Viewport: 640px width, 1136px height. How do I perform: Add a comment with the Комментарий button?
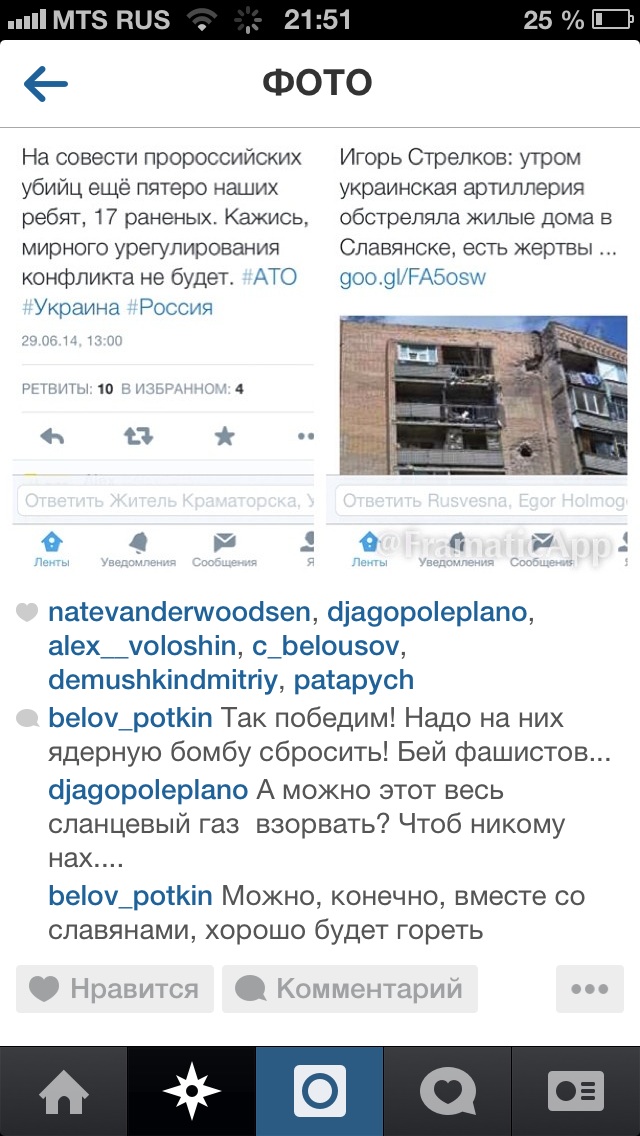tap(349, 989)
